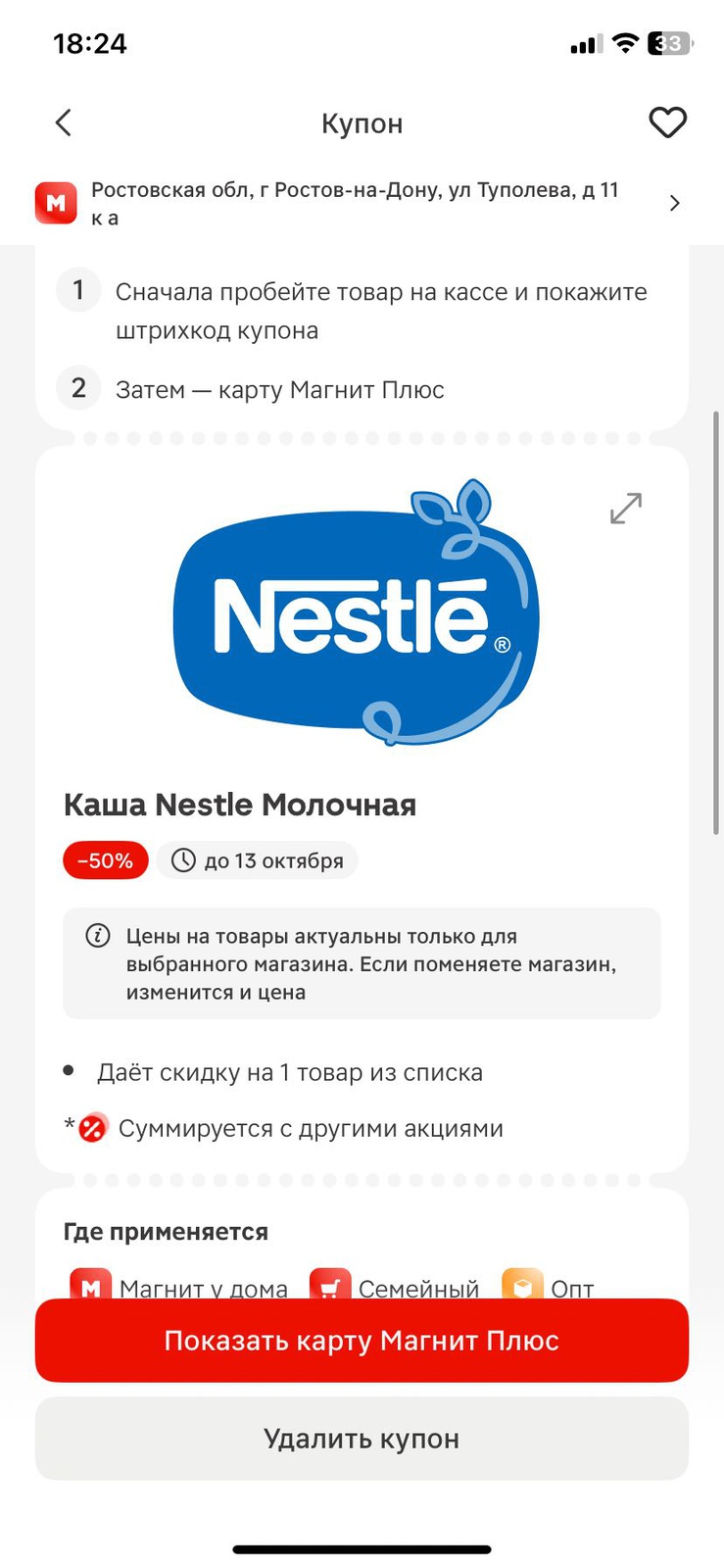Tap Удалить купон button
724x1568 pixels.
point(362,1439)
